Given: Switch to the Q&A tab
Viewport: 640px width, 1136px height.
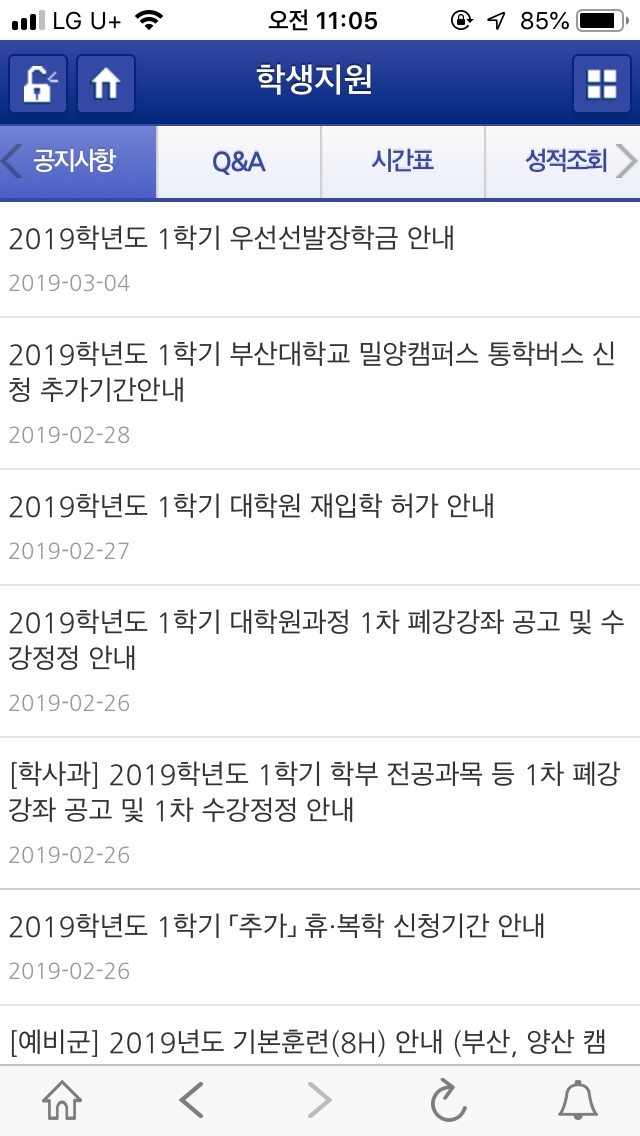Looking at the screenshot, I should 239,162.
